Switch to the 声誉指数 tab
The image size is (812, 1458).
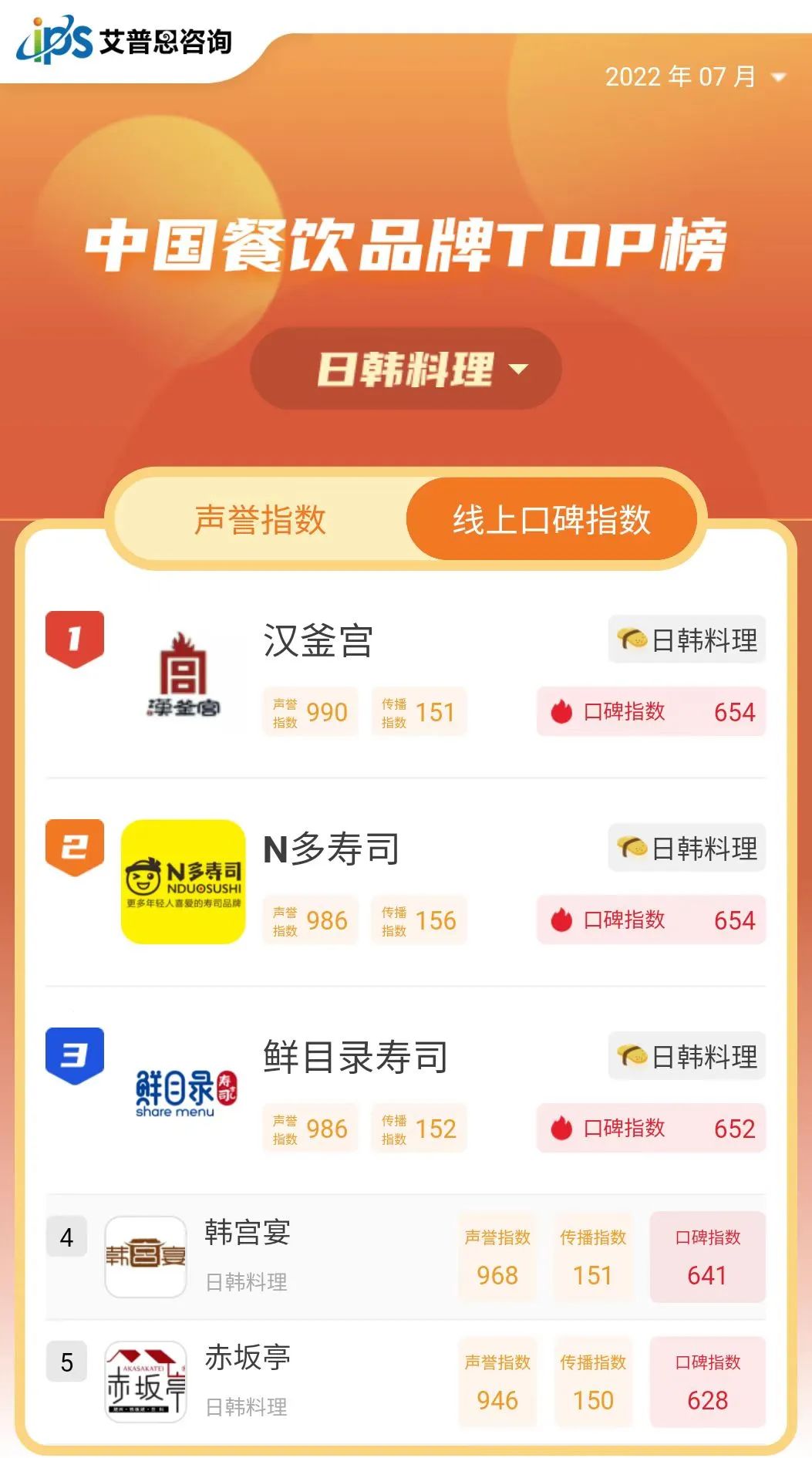(x=260, y=519)
